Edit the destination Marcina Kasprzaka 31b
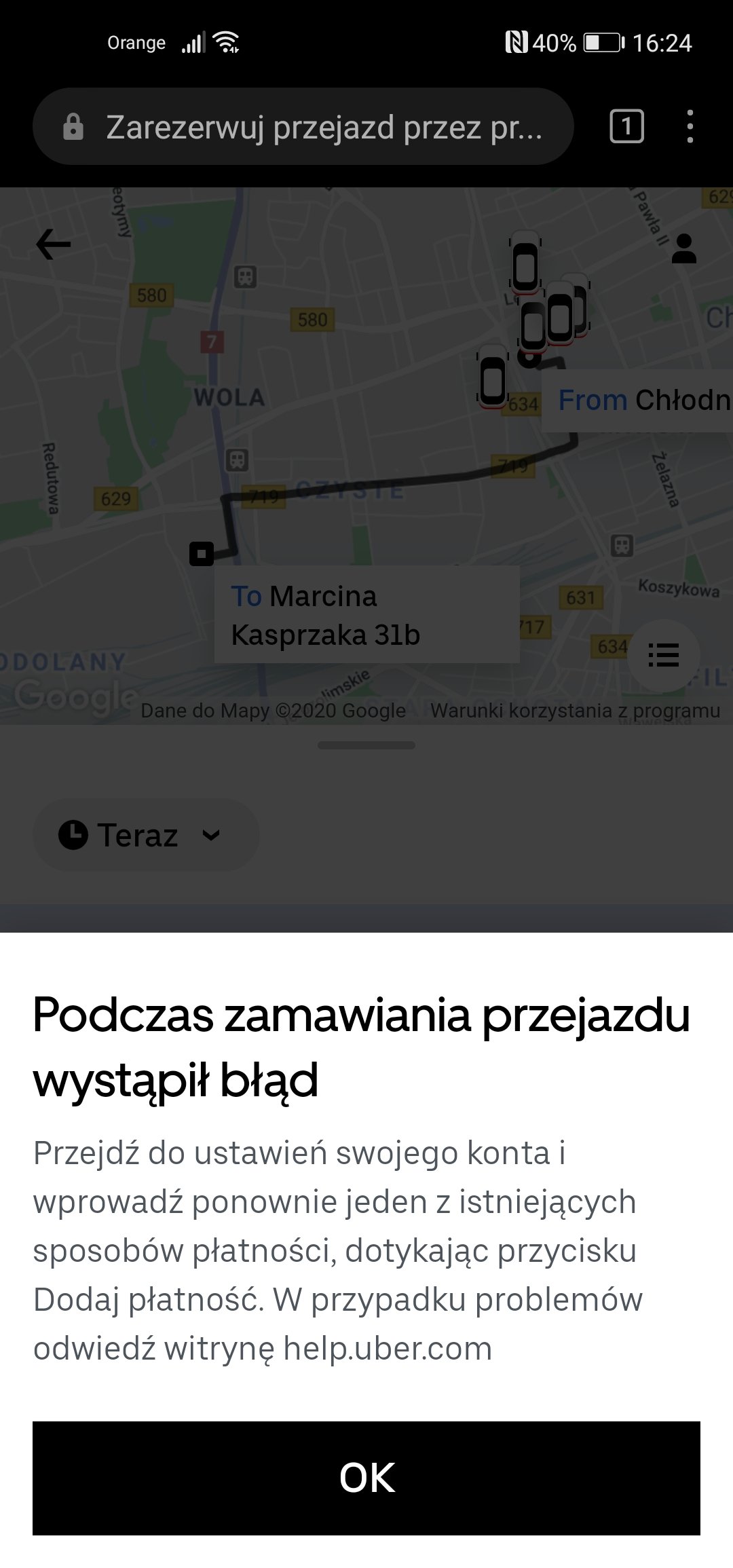The height and width of the screenshot is (1568, 733). pyautogui.click(x=366, y=615)
